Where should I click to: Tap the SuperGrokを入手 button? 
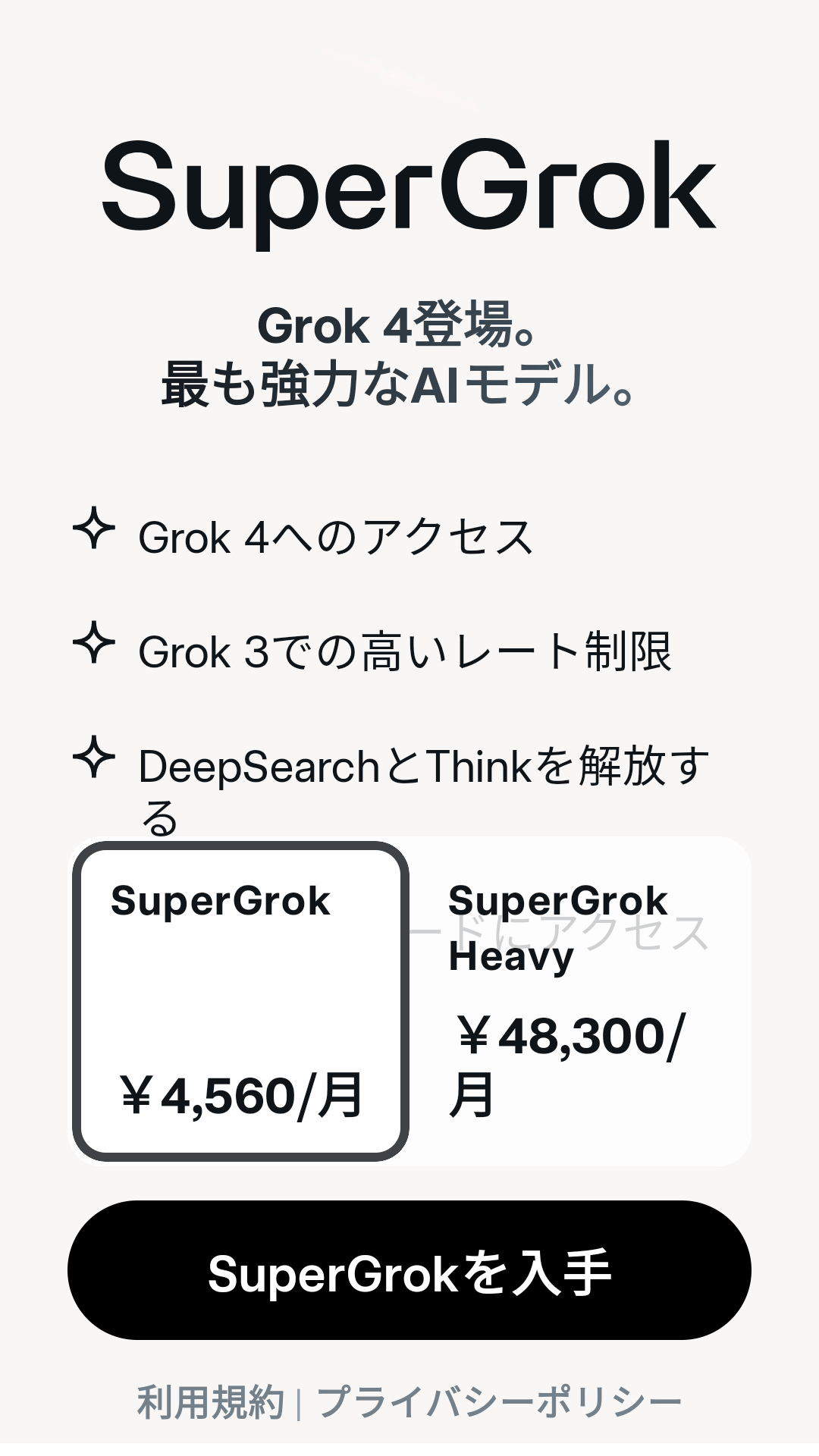tap(409, 1269)
